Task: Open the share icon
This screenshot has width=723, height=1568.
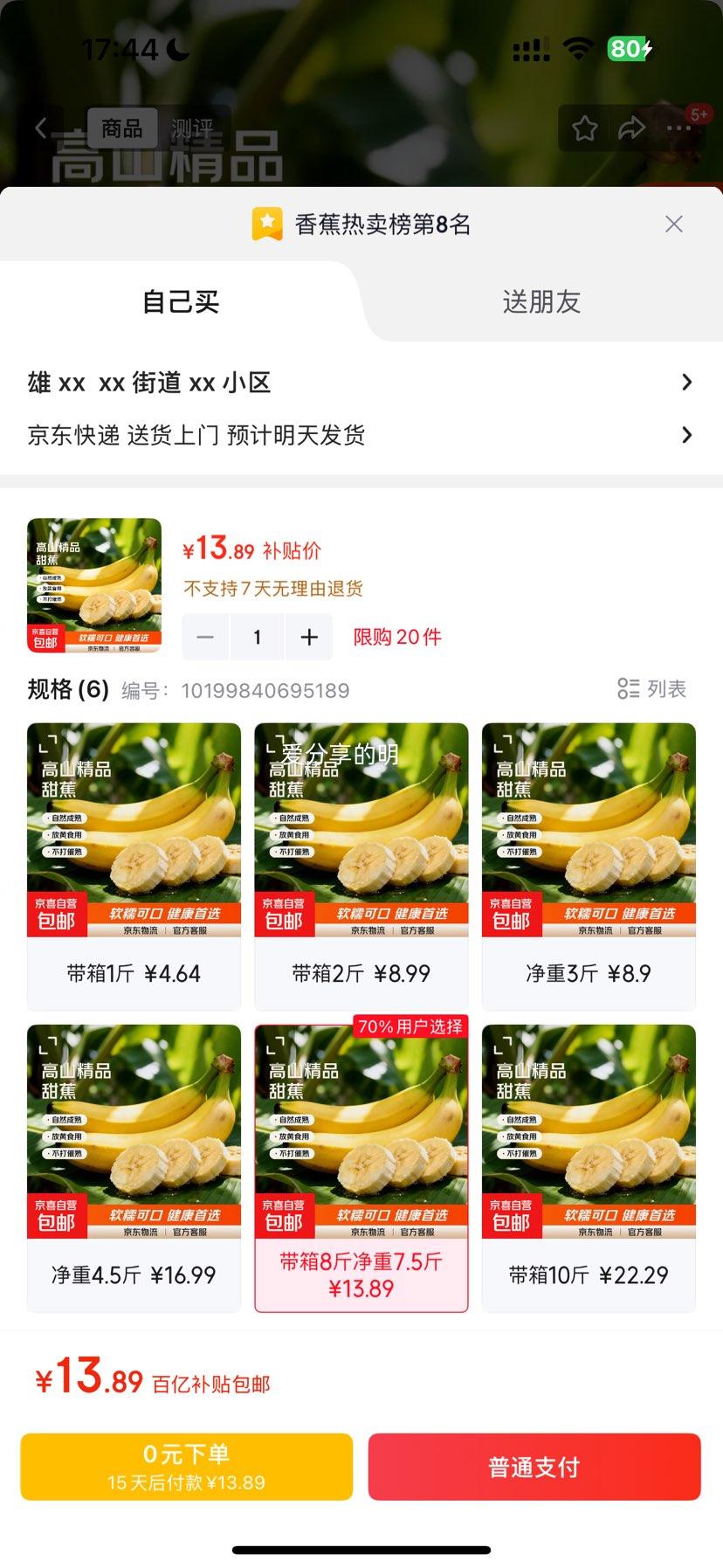Action: [x=630, y=128]
